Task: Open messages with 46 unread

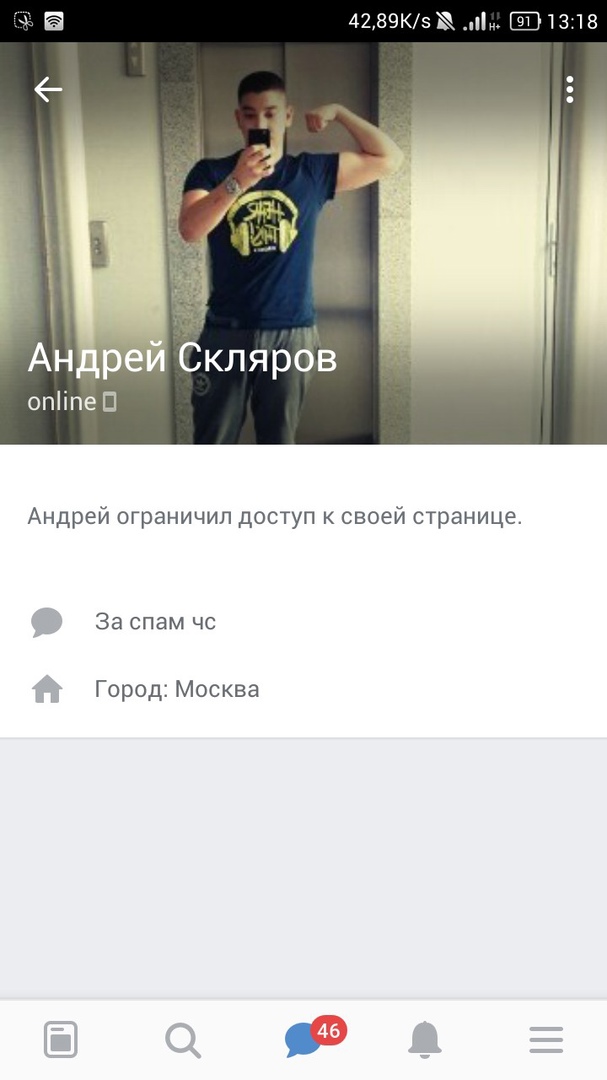Action: (x=304, y=1040)
